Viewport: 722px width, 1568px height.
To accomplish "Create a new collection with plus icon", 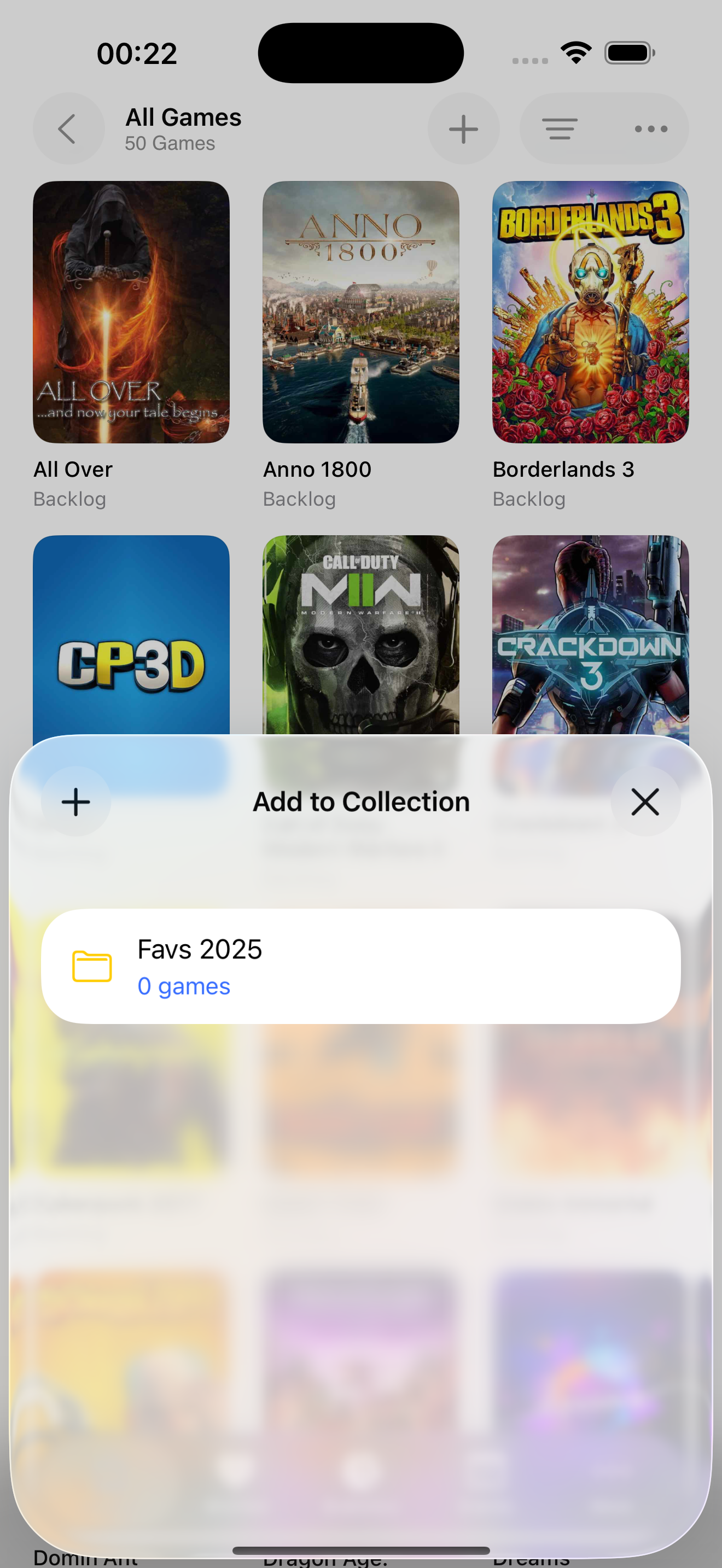I will click(x=76, y=801).
